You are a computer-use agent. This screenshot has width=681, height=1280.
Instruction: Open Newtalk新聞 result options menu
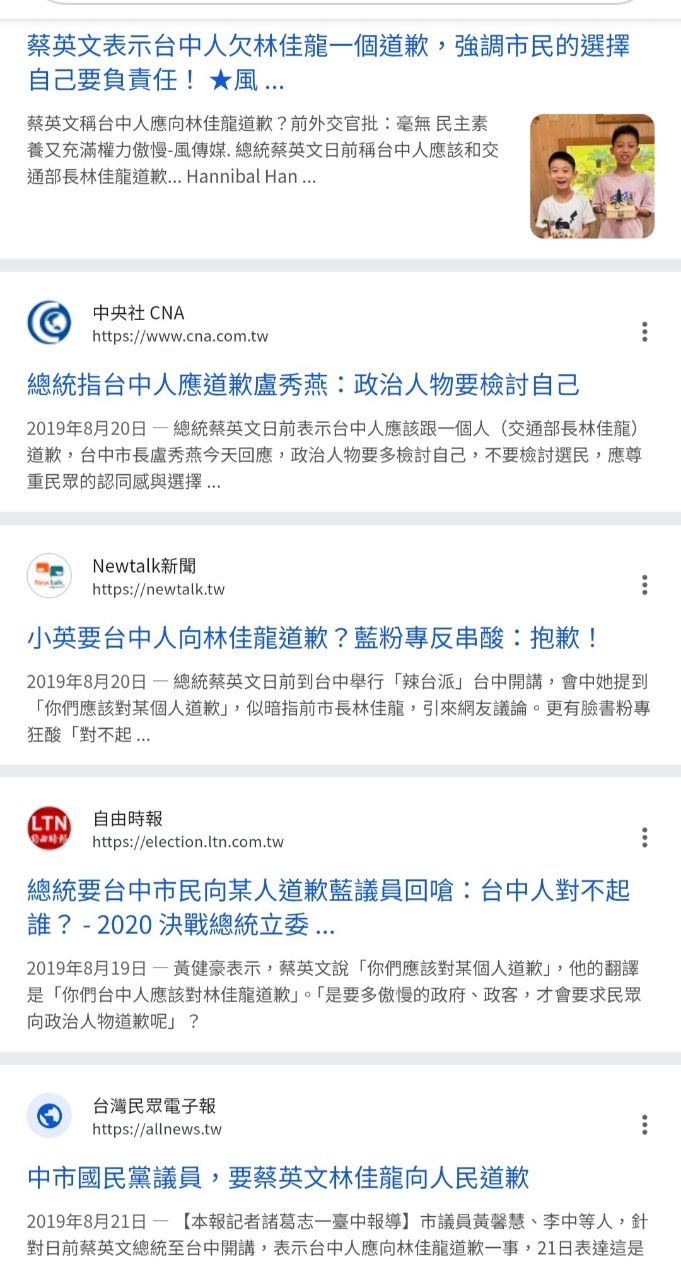tap(645, 585)
